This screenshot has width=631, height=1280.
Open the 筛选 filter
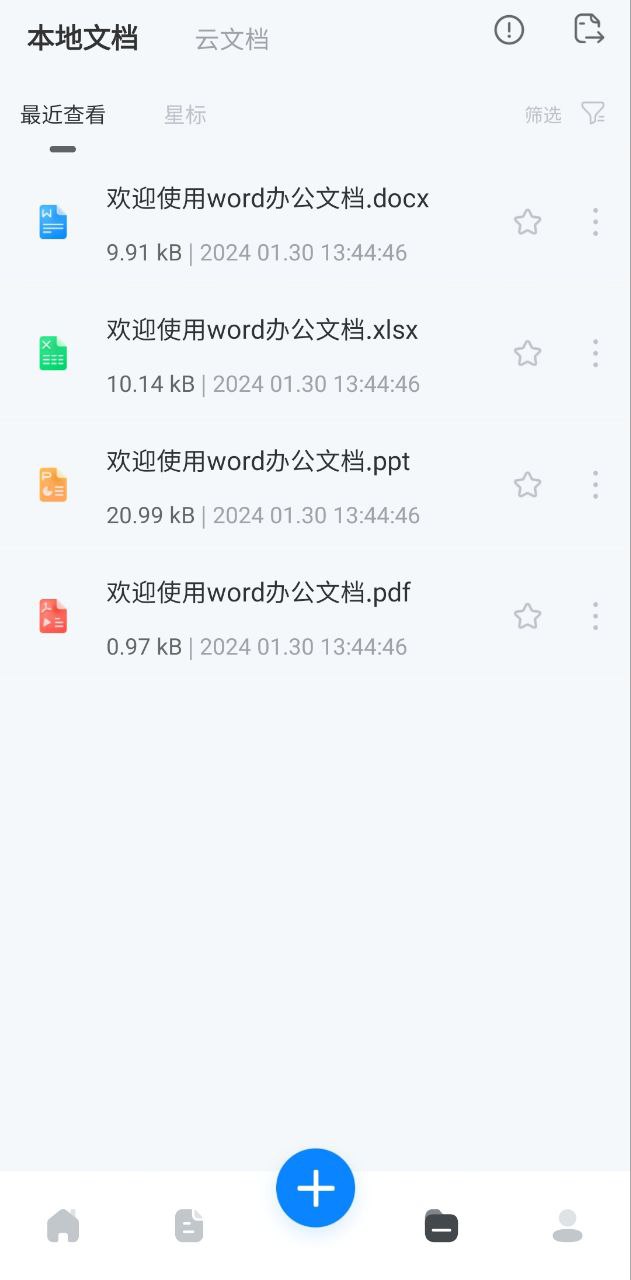[565, 114]
